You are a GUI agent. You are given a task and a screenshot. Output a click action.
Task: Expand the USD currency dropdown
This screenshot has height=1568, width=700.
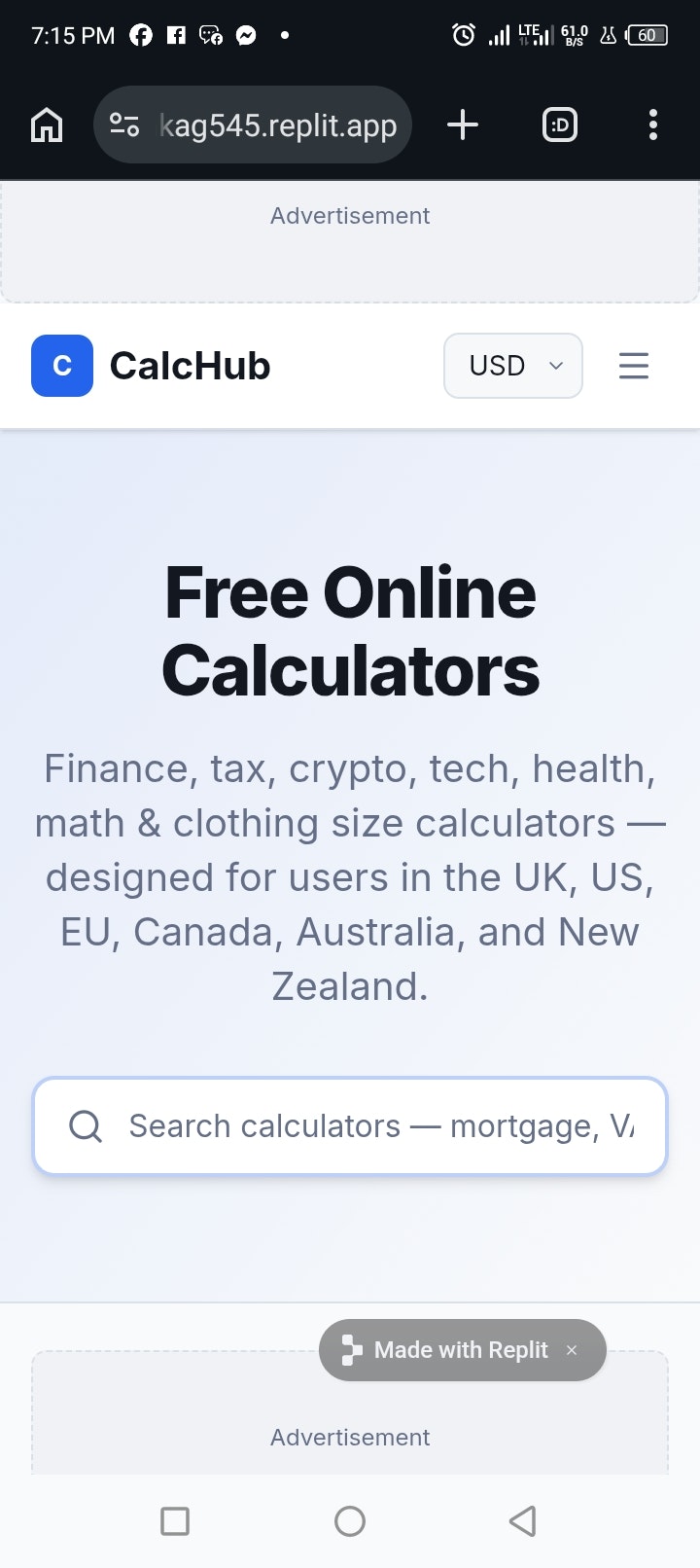click(x=512, y=366)
